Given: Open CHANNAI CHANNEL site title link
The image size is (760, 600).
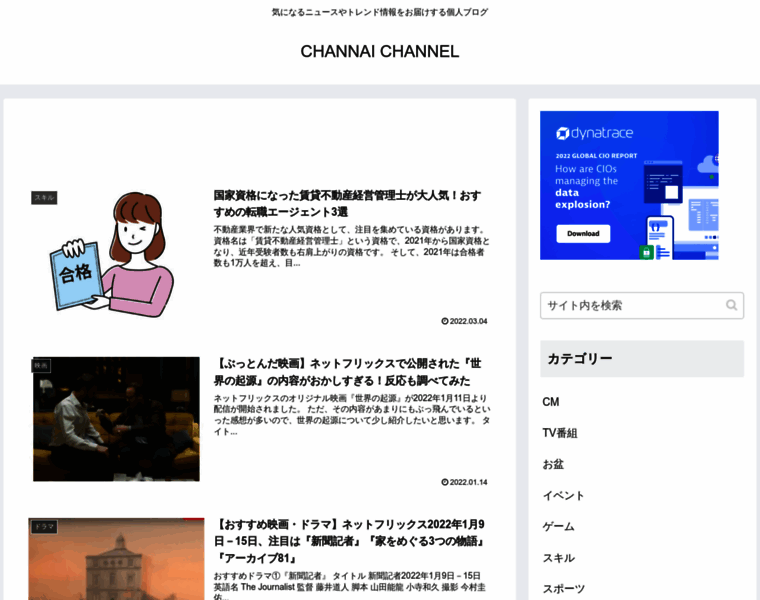Looking at the screenshot, I should coord(379,51).
